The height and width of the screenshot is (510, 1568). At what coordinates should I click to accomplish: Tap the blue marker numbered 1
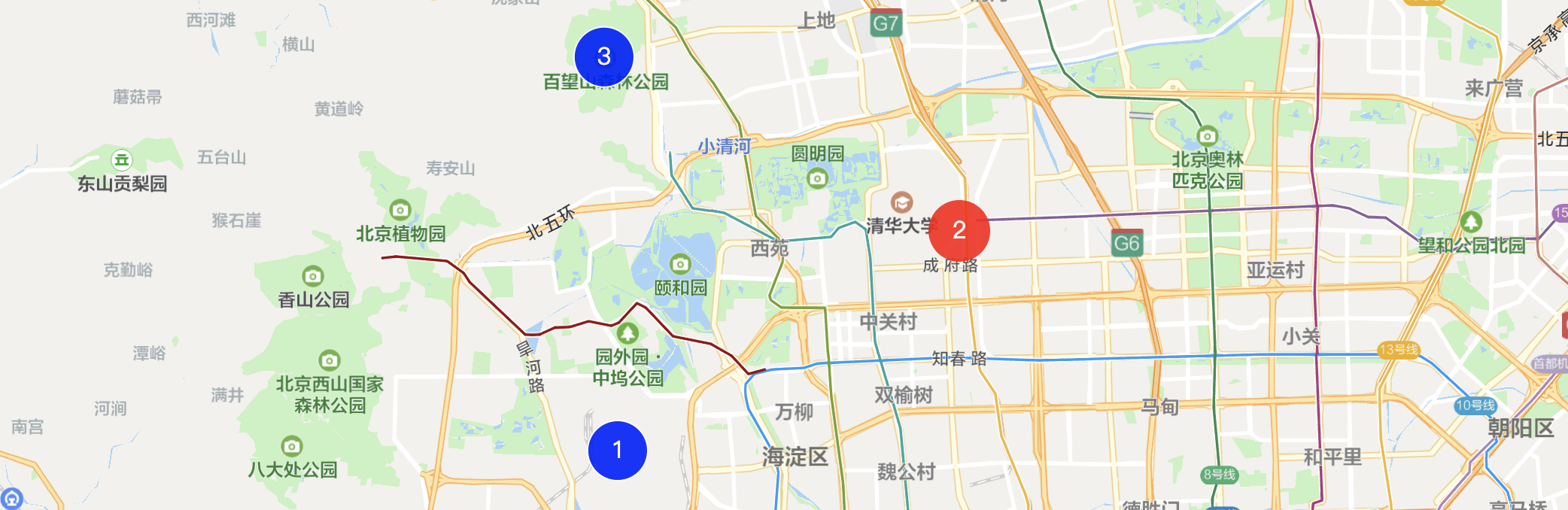(617, 450)
